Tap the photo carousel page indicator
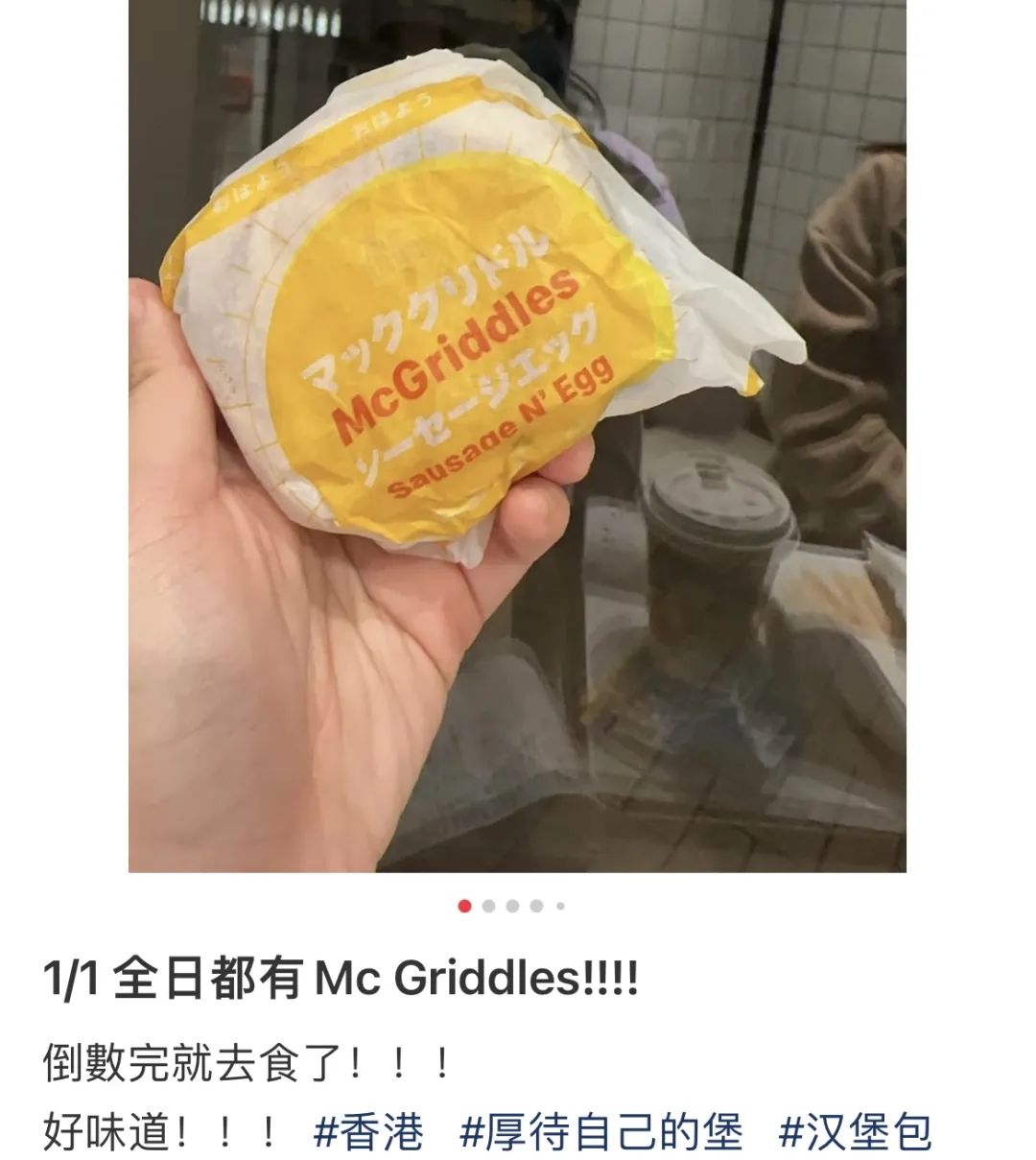This screenshot has width=1036, height=1160. pyautogui.click(x=512, y=906)
